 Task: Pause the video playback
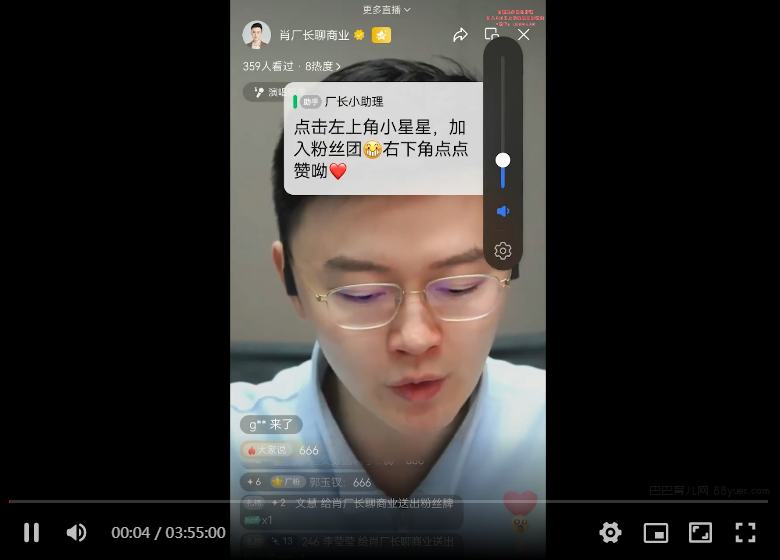31,532
